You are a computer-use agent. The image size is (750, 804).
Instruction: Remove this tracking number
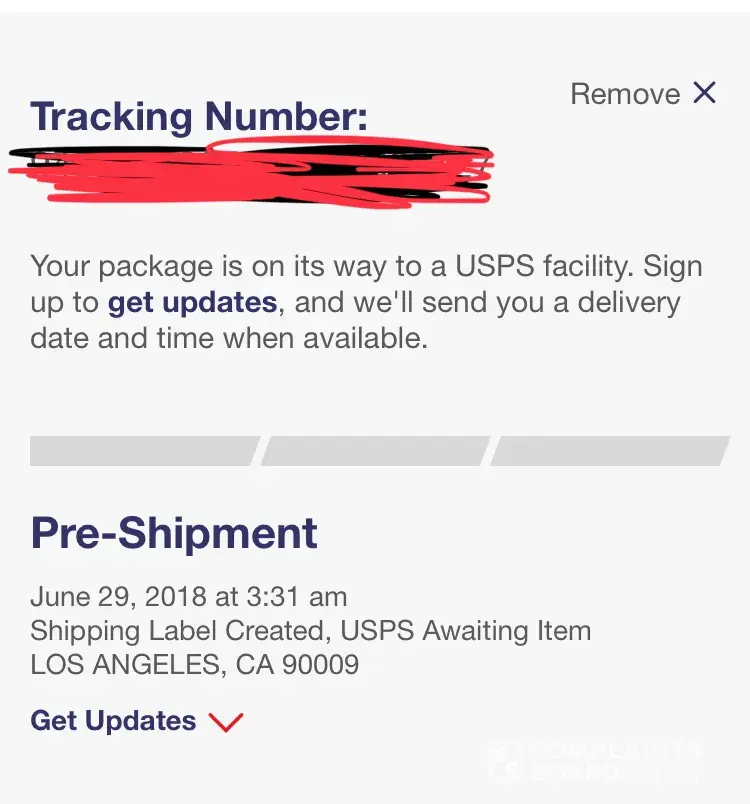[x=643, y=94]
